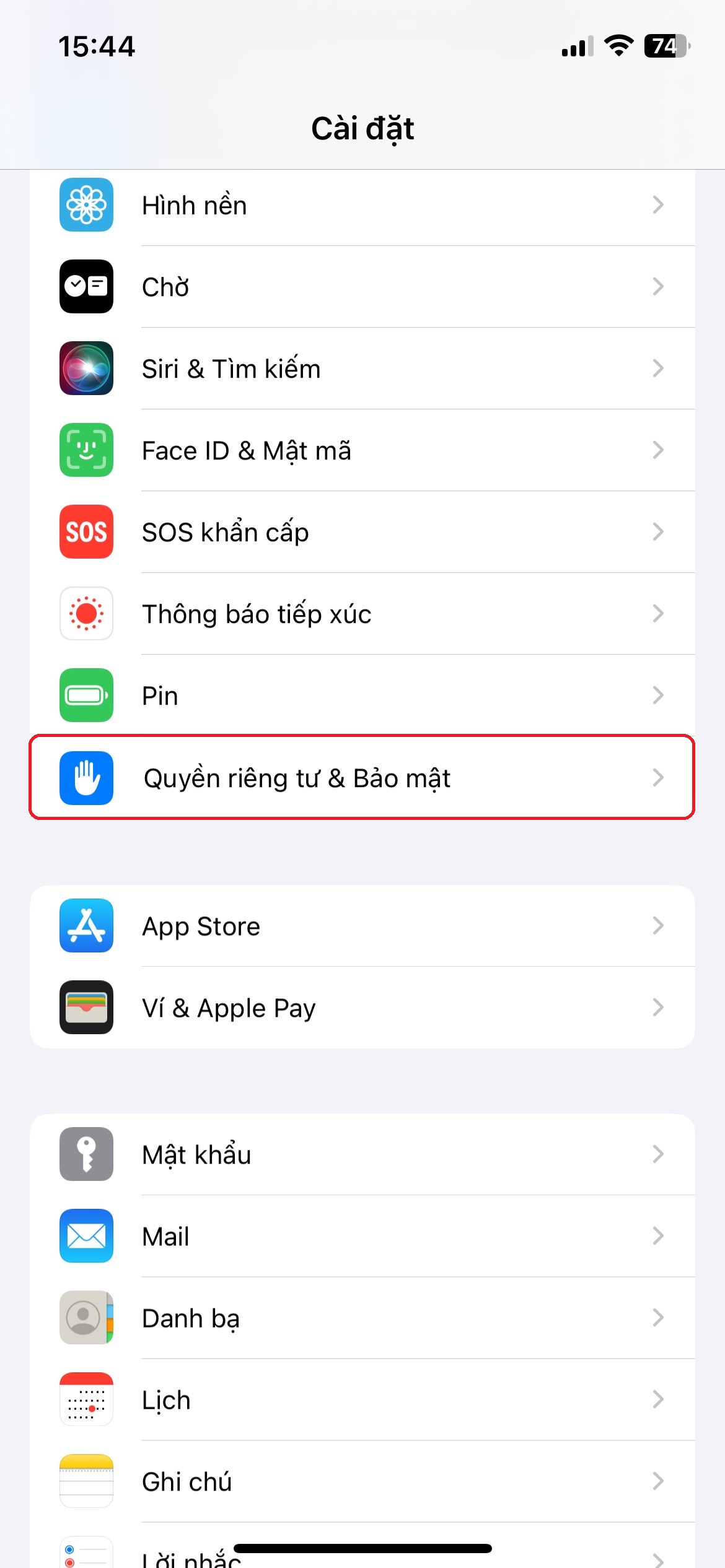Open Danh bạ contacts settings
The width and height of the screenshot is (725, 1568).
point(362,1318)
